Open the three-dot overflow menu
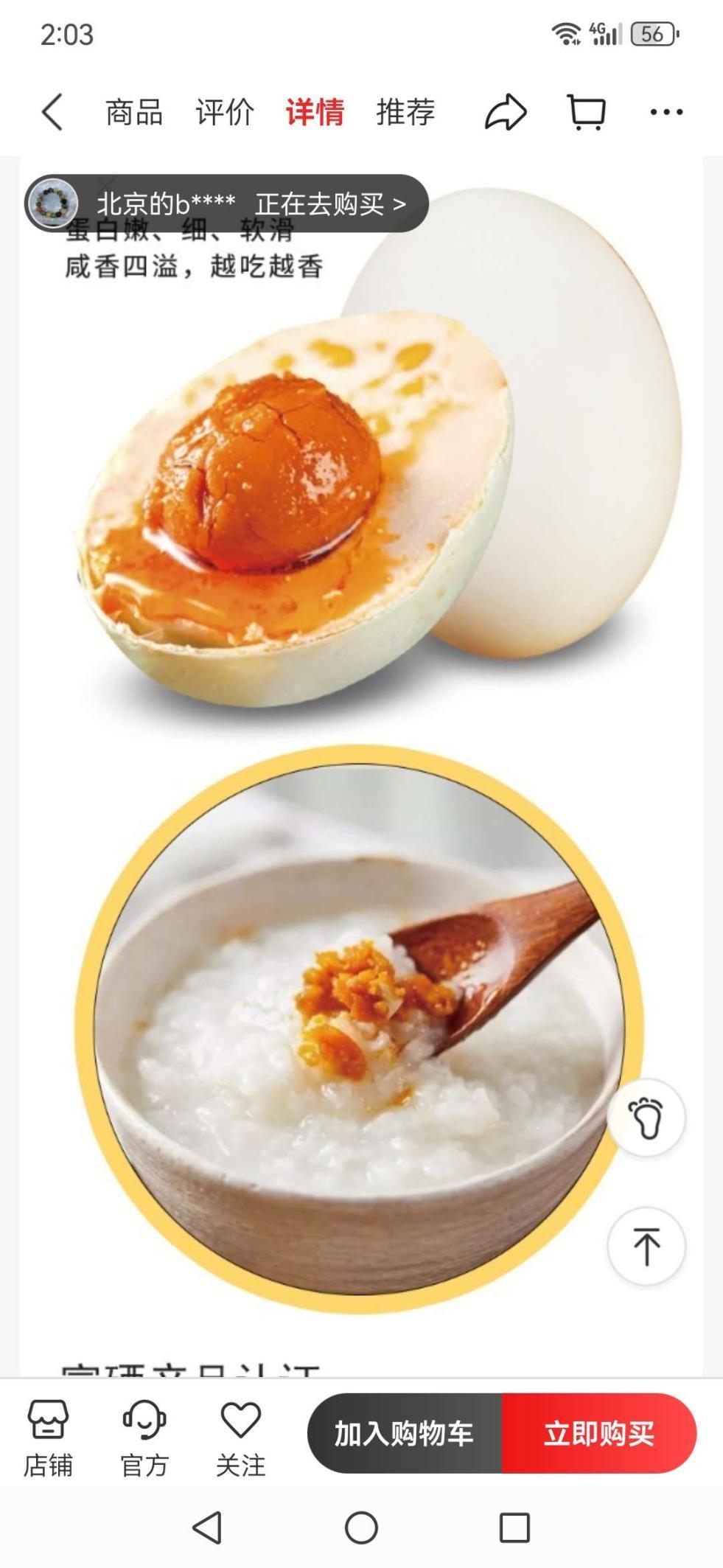Viewport: 723px width, 1568px height. pyautogui.click(x=666, y=112)
